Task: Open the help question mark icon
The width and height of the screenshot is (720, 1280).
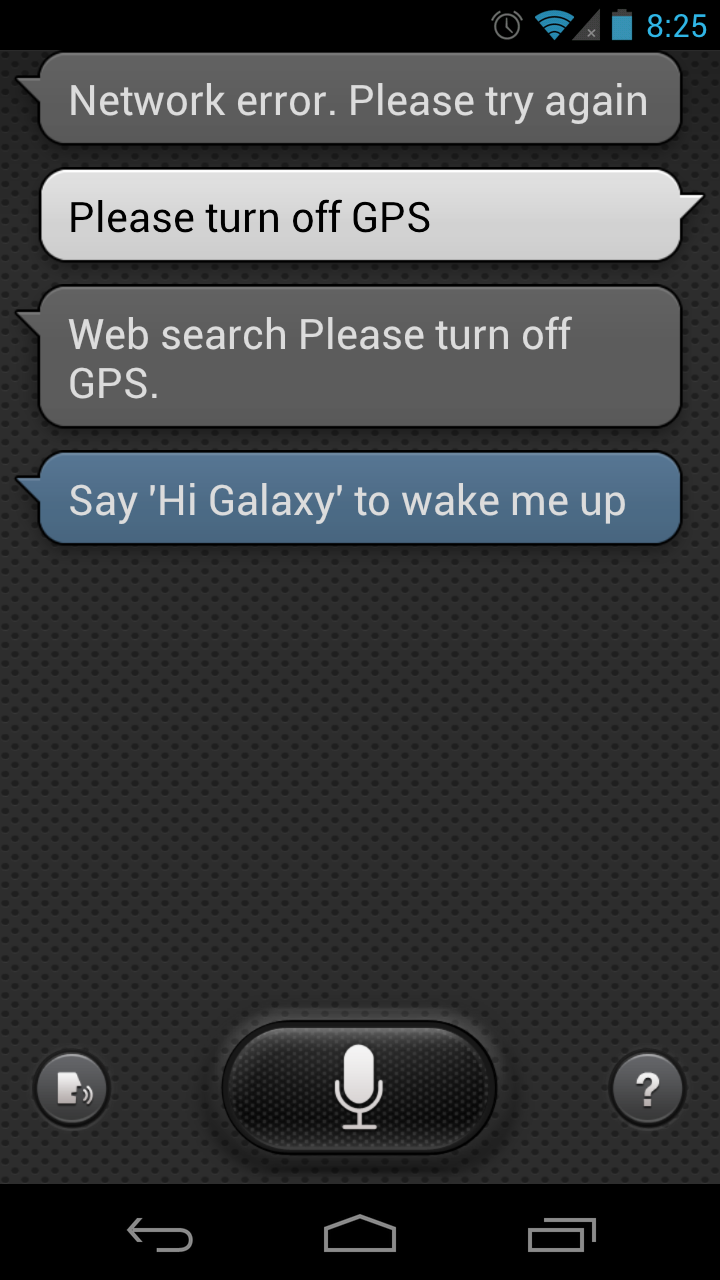Action: 647,1088
